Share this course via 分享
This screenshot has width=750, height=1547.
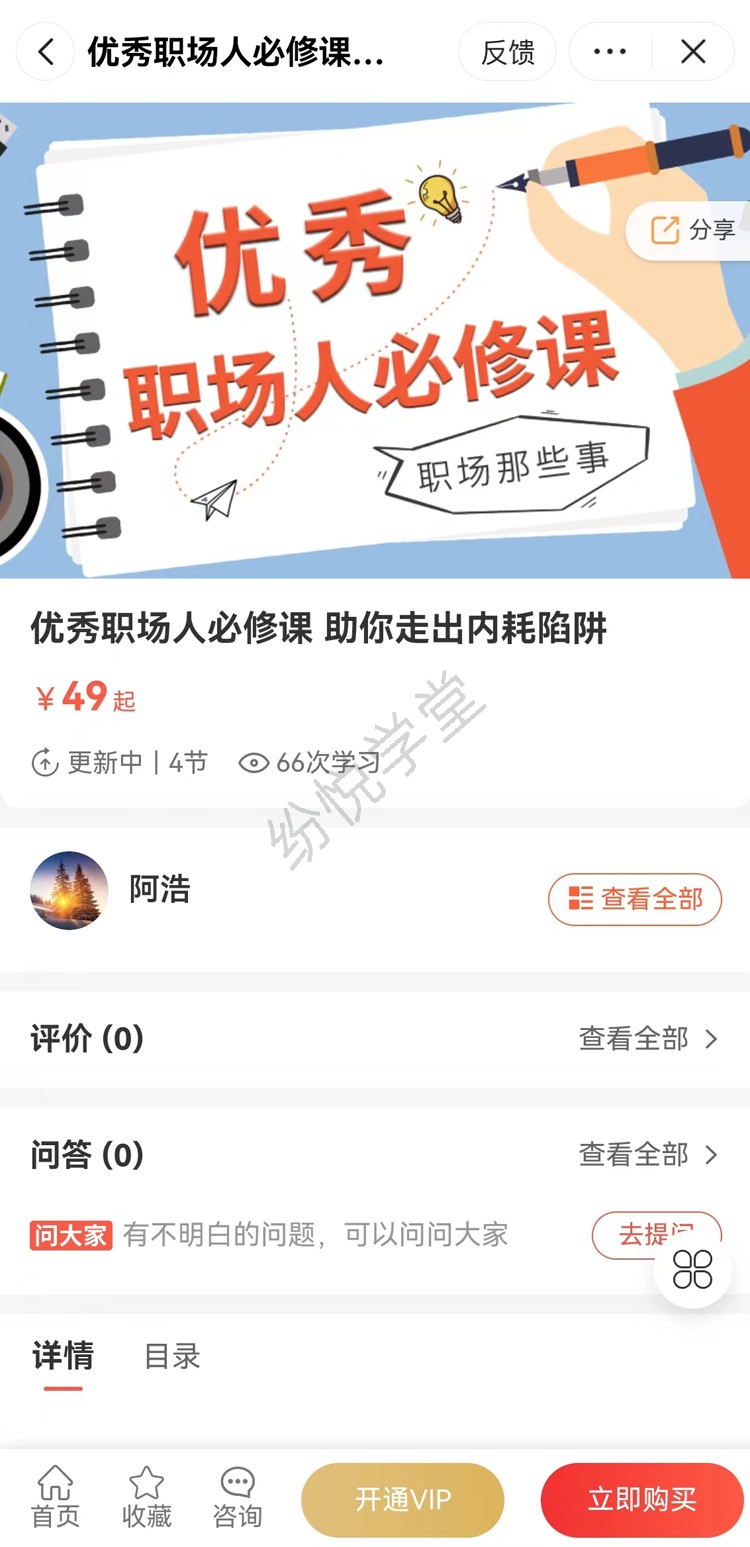tap(692, 230)
